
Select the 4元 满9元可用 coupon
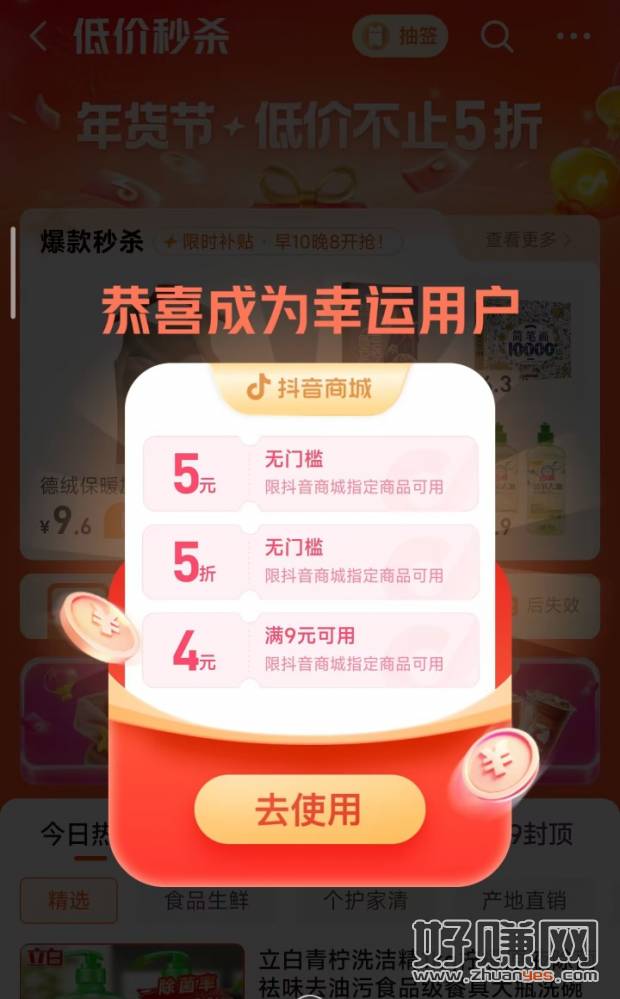[310, 650]
